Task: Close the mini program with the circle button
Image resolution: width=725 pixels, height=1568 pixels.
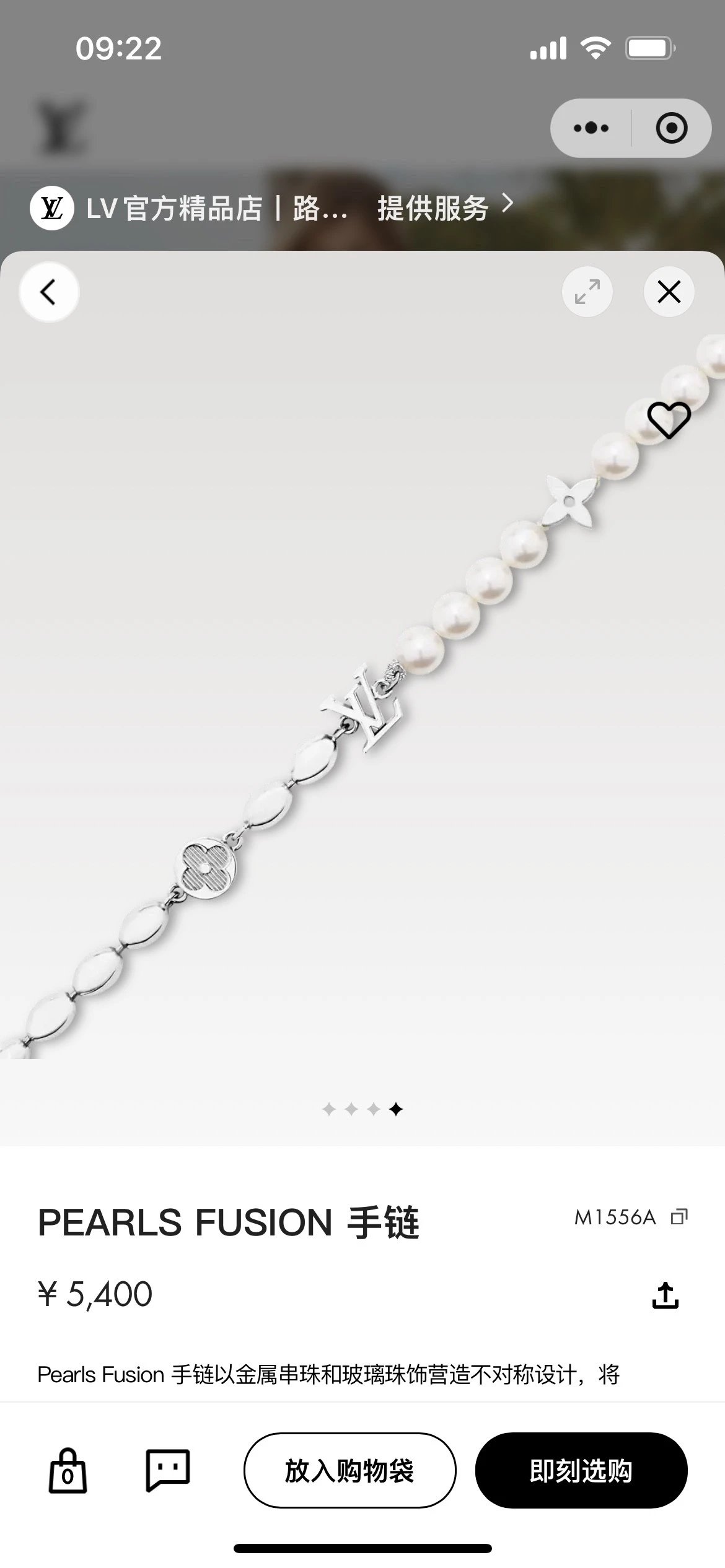Action: click(672, 128)
